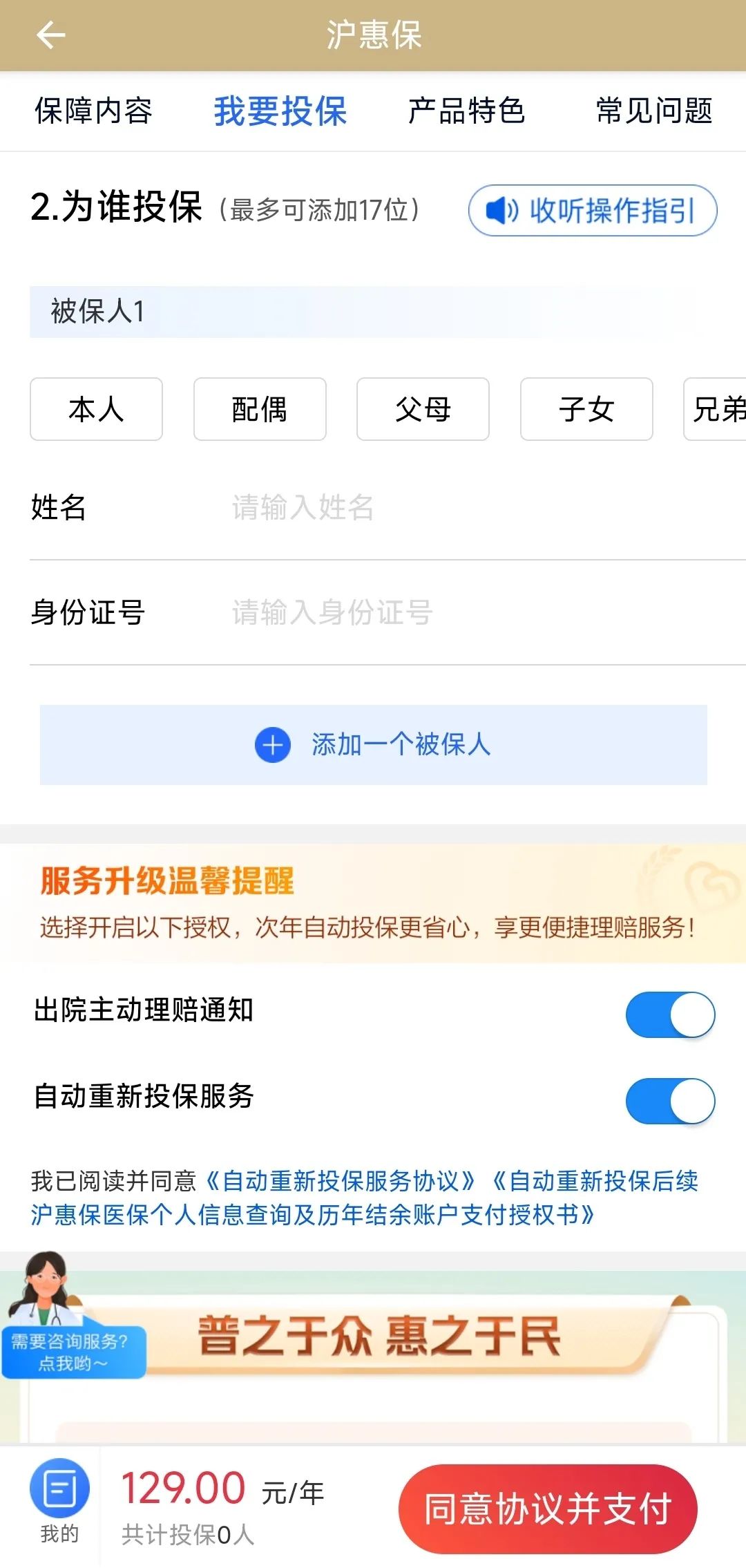The image size is (746, 1568).
Task: Open the 医保个人信息查询及支付授权书 link
Action: [x=311, y=1215]
